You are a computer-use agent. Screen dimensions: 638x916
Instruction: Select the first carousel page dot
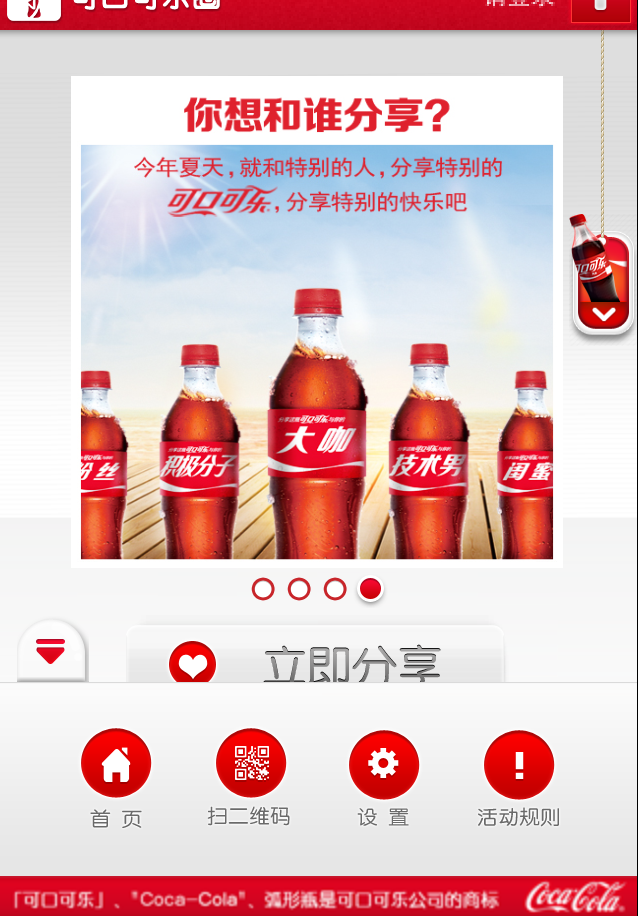point(263,589)
